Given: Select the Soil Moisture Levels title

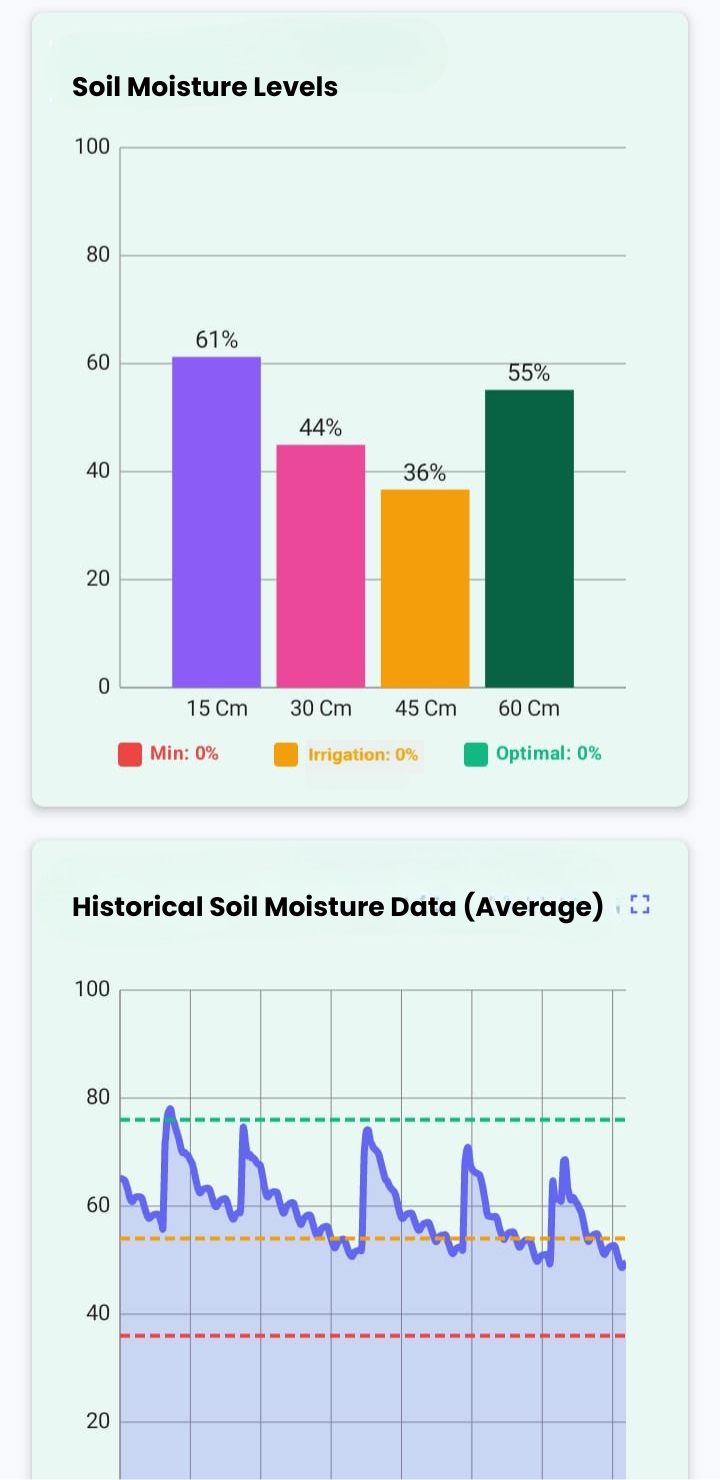Looking at the screenshot, I should [203, 87].
